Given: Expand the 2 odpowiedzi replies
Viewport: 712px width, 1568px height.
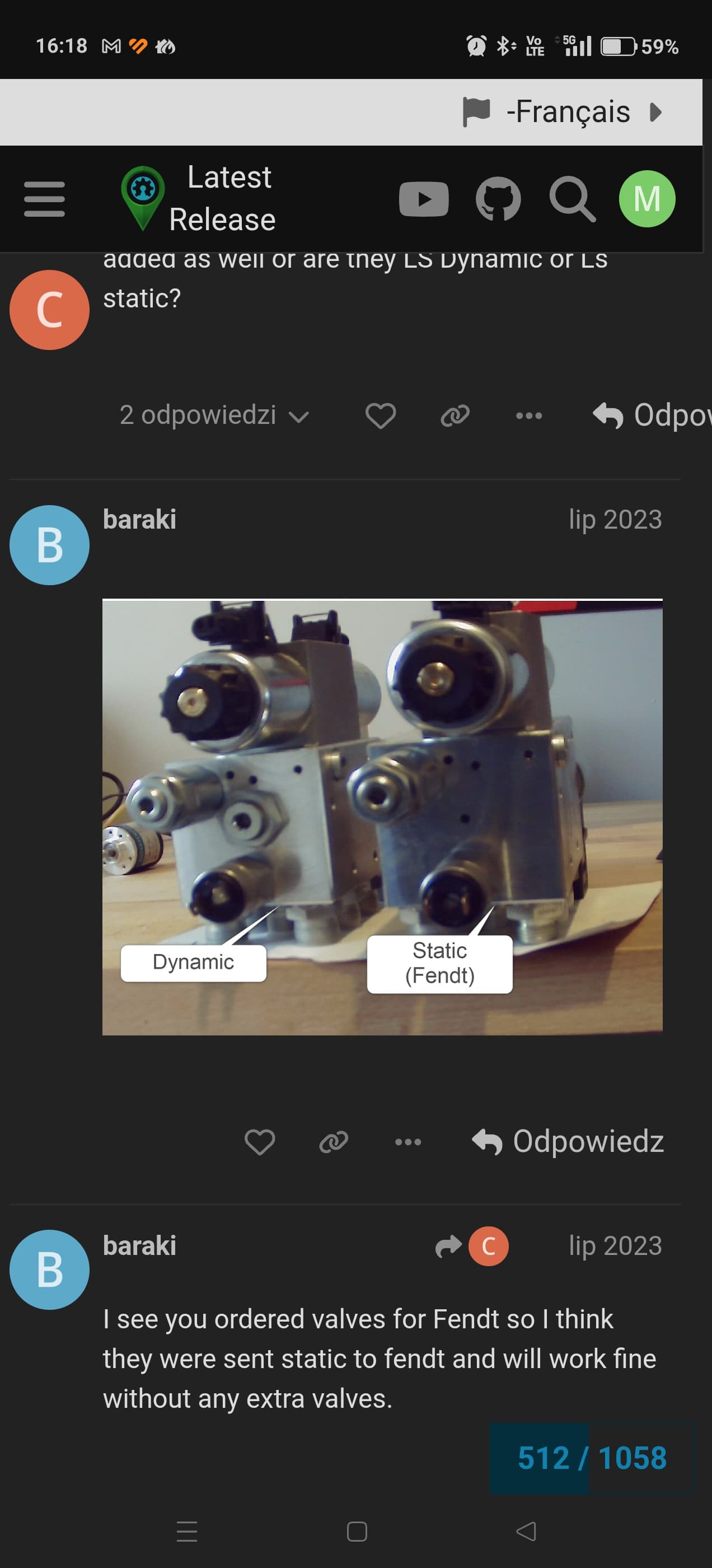Looking at the screenshot, I should [214, 416].
